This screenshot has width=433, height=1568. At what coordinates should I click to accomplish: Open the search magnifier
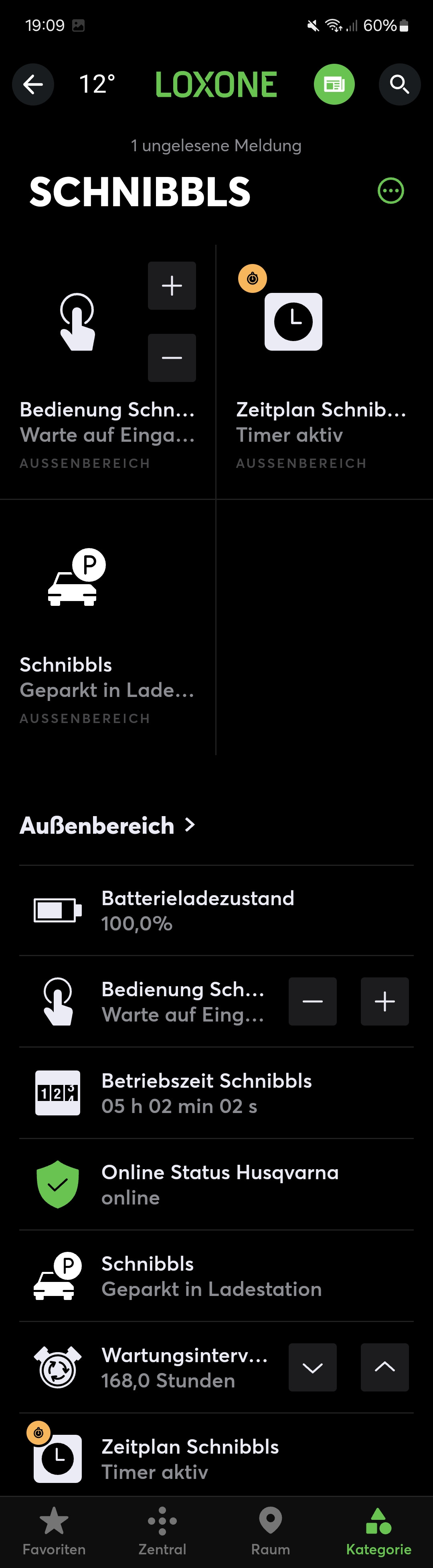coord(399,85)
